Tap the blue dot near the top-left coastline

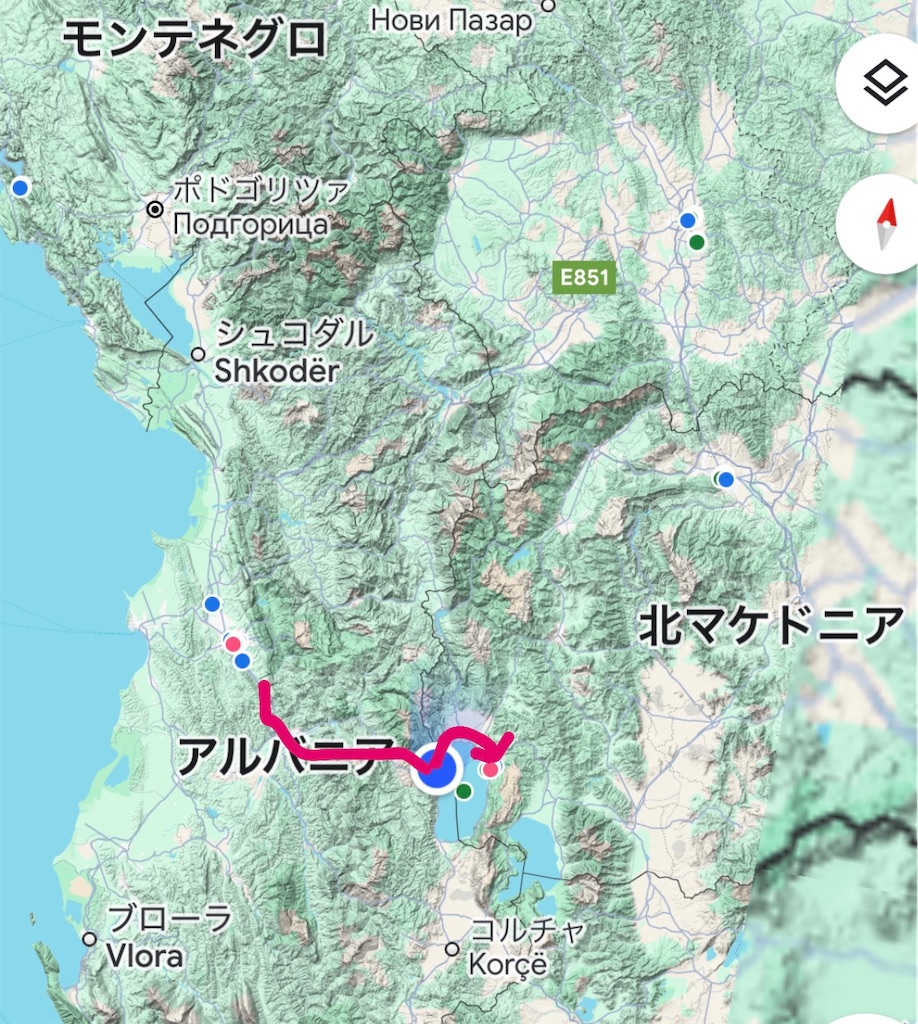pos(18,185)
